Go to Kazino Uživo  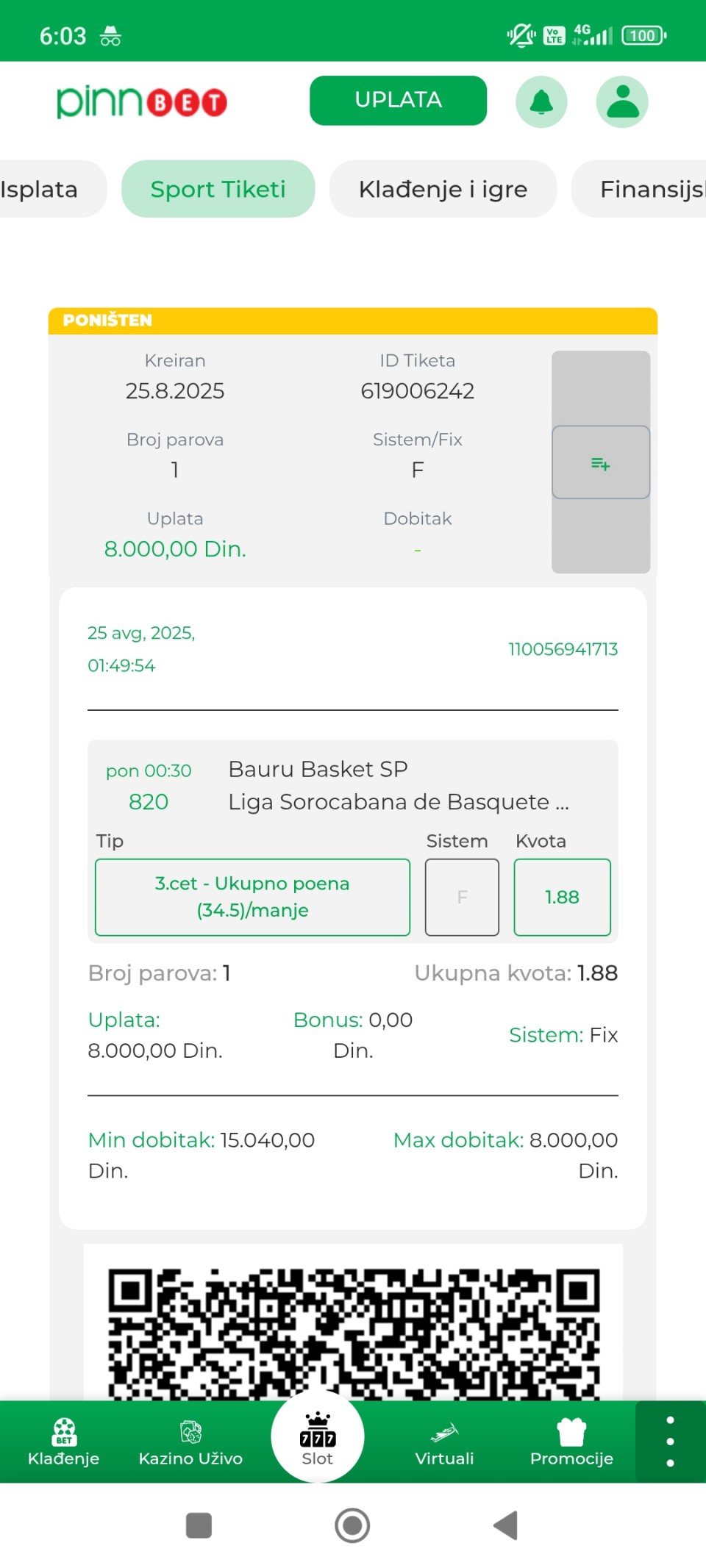(190, 1442)
